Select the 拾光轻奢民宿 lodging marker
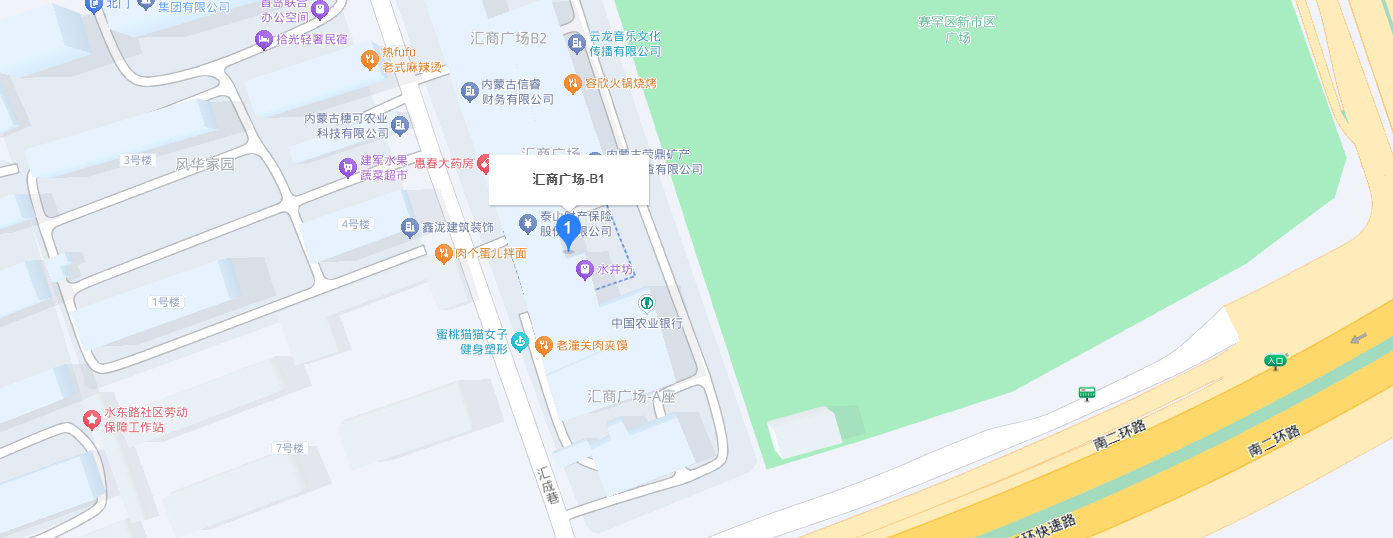The height and width of the screenshot is (538, 1393). (264, 40)
